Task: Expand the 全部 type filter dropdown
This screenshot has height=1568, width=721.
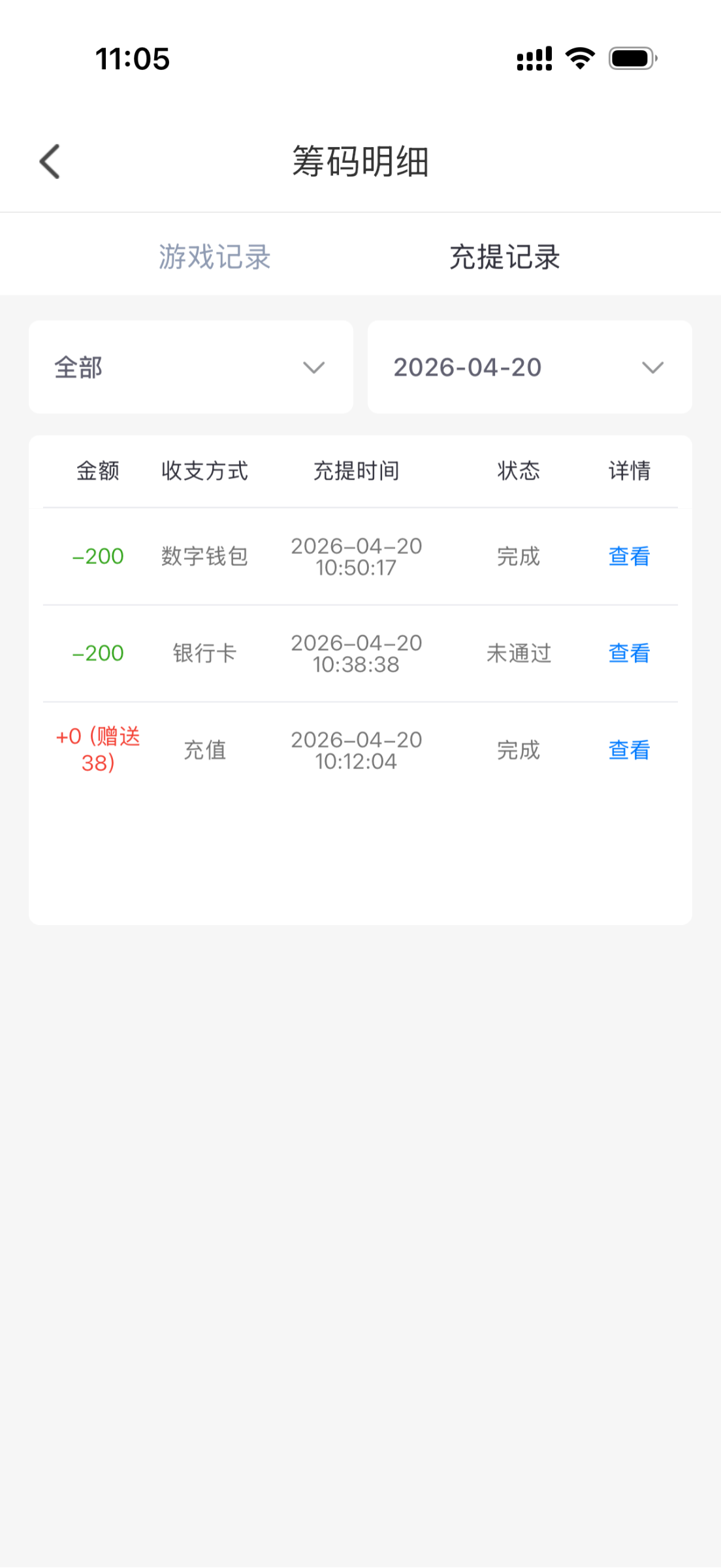Action: [191, 367]
